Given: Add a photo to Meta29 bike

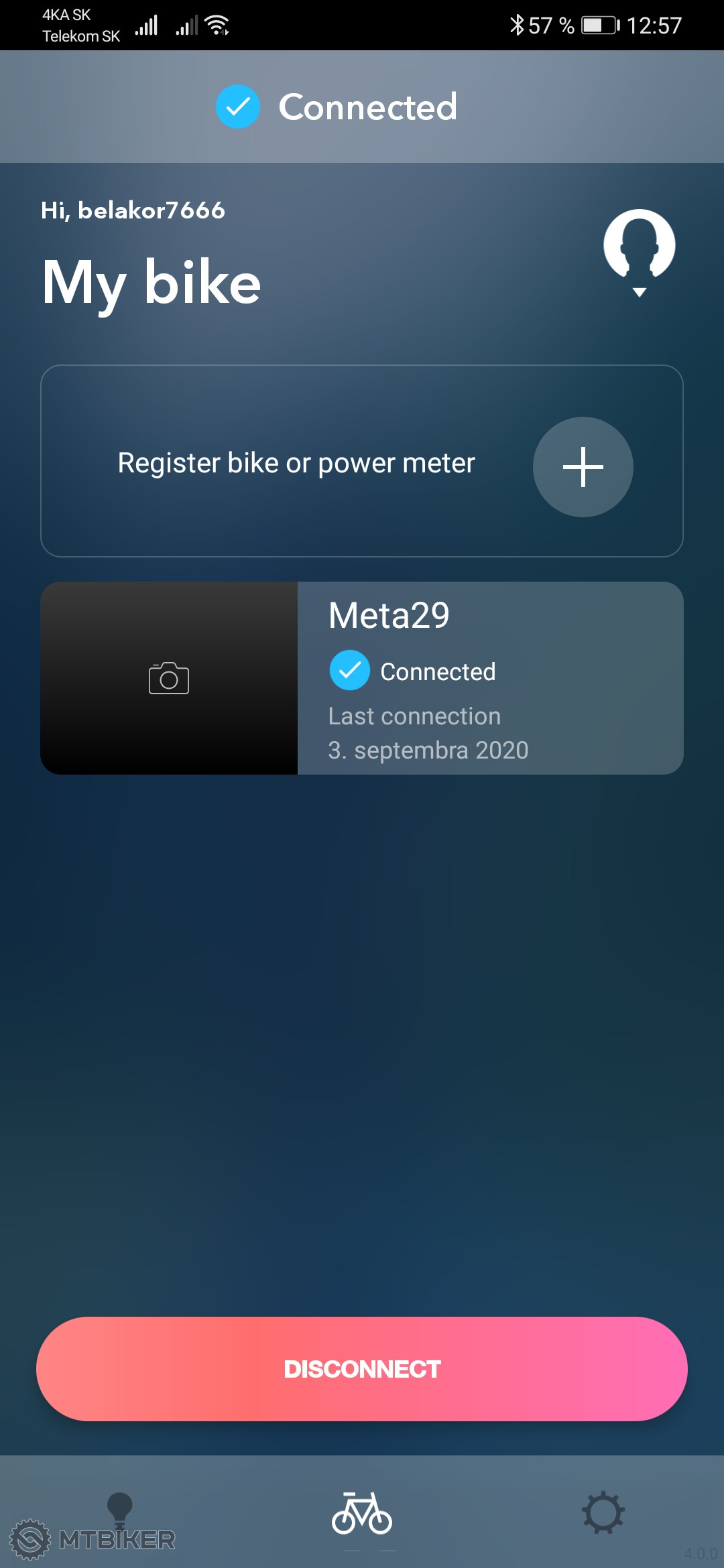Looking at the screenshot, I should [169, 678].
